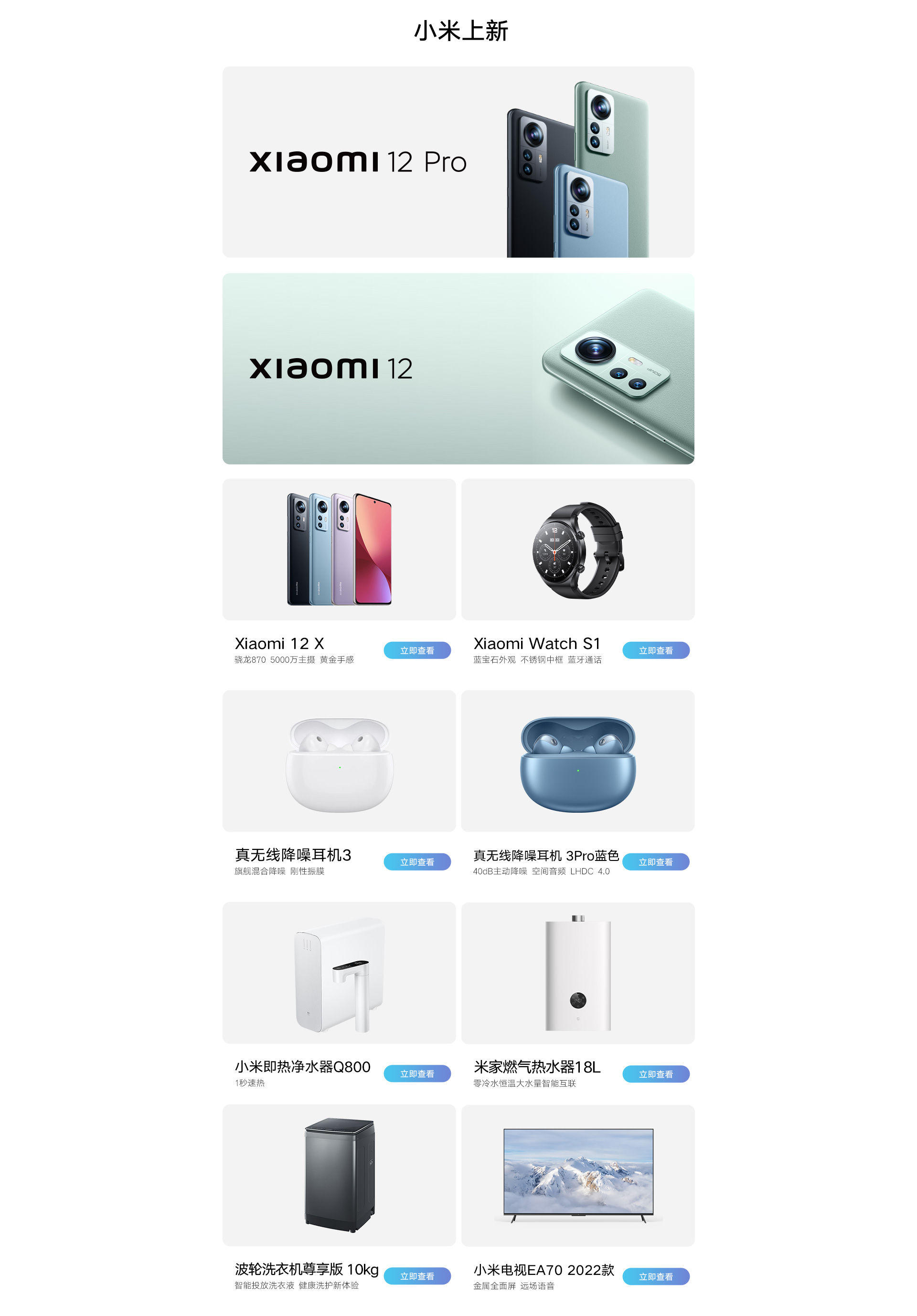The image size is (917, 1316).
Task: Open the gas water heater image
Action: coord(577,973)
